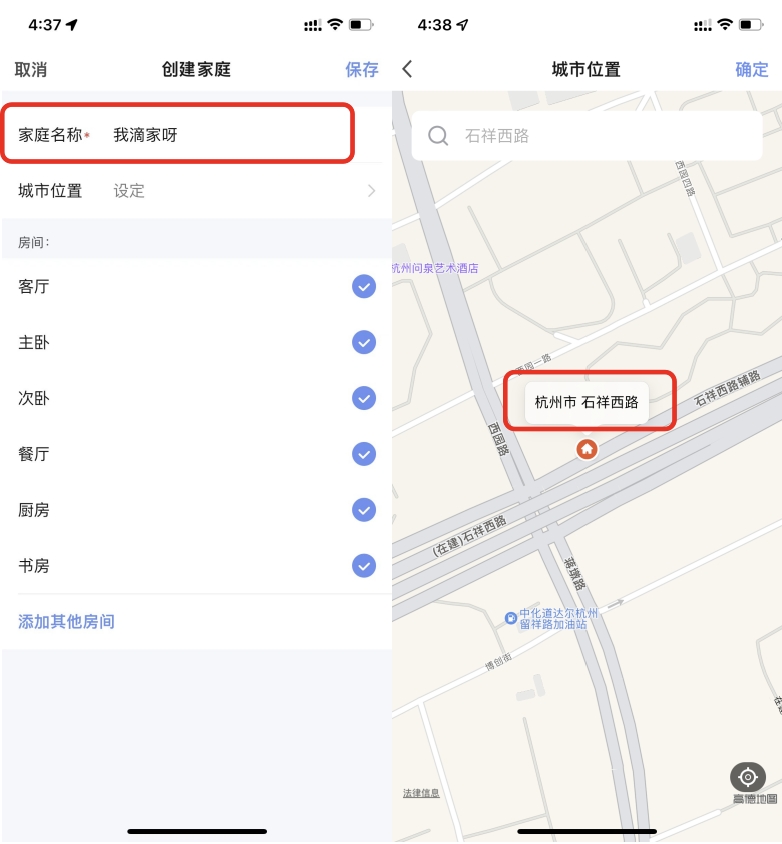Toggle the 主卧 room checkmark
The width and height of the screenshot is (782, 844).
click(x=363, y=342)
